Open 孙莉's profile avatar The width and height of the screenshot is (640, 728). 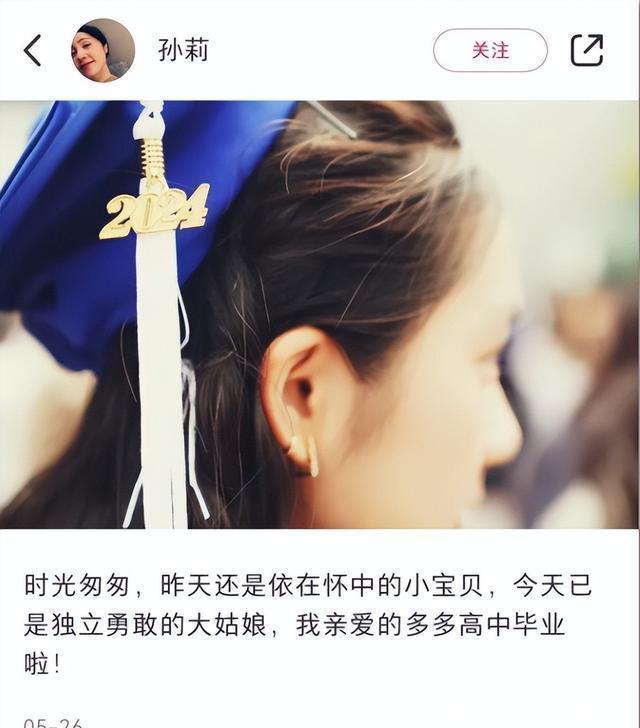pyautogui.click(x=103, y=50)
